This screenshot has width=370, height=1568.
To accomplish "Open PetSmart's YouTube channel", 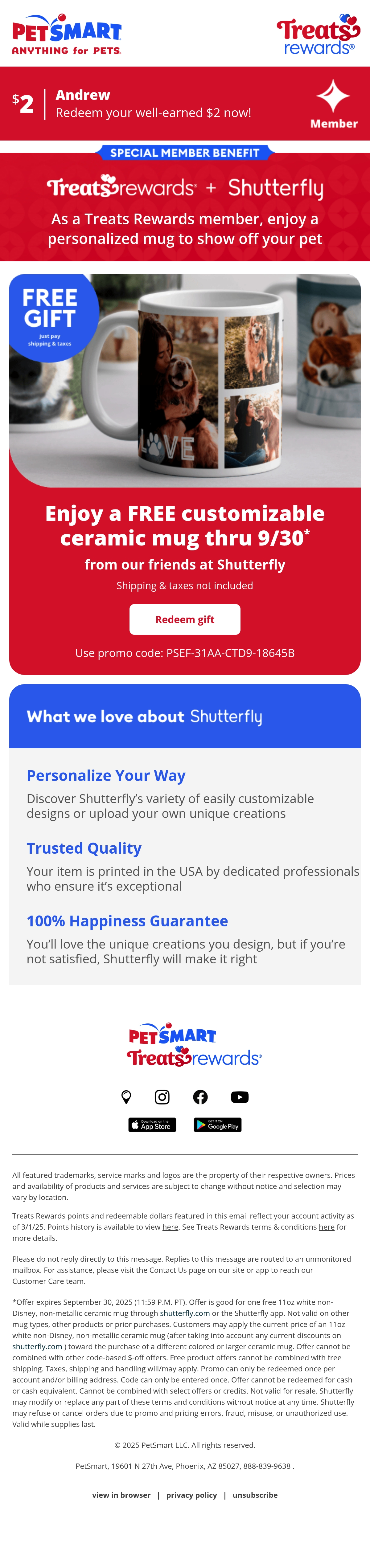I will pyautogui.click(x=240, y=1097).
